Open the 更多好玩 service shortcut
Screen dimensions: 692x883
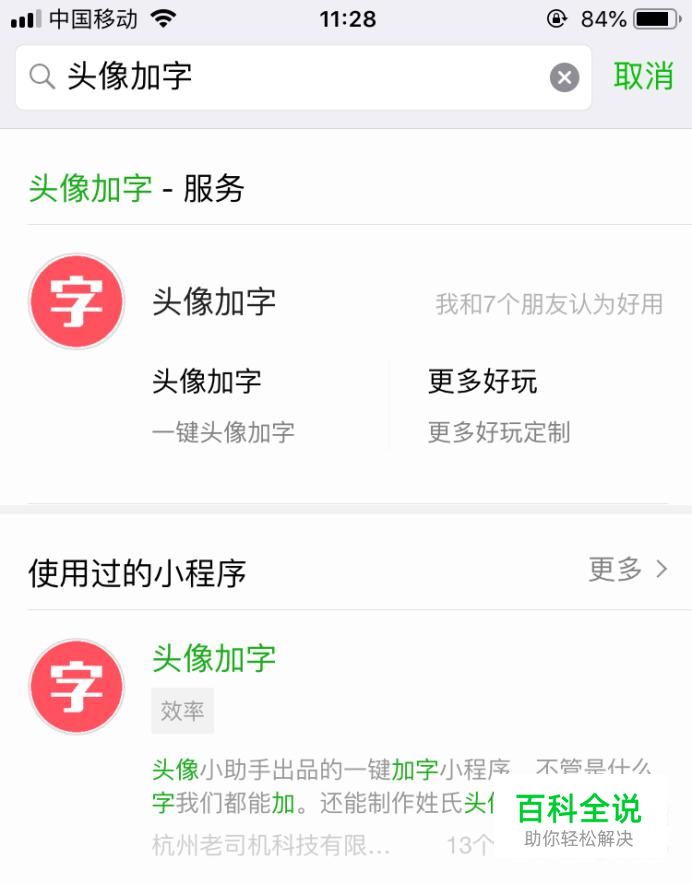498,405
